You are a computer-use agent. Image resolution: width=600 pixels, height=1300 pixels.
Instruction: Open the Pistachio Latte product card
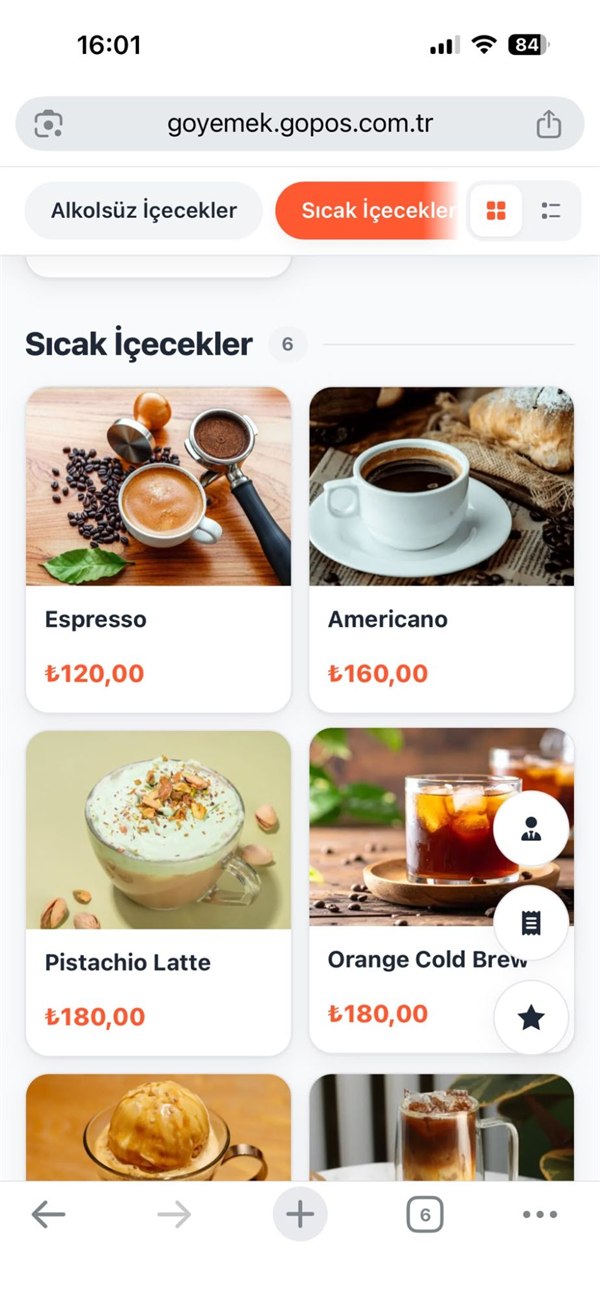pos(158,892)
